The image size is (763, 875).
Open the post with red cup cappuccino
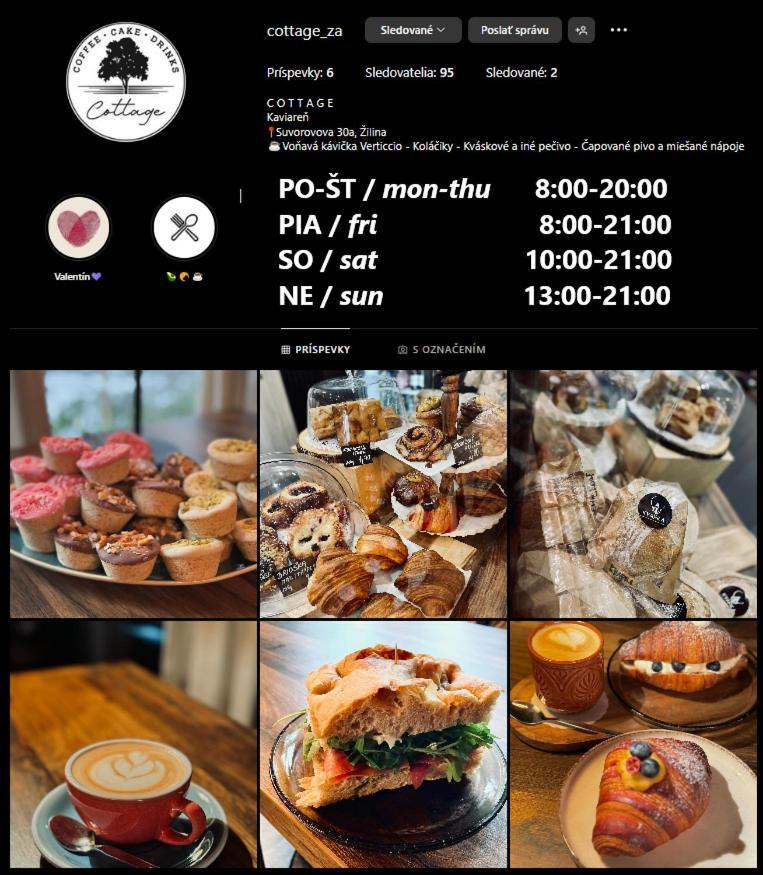pos(133,744)
